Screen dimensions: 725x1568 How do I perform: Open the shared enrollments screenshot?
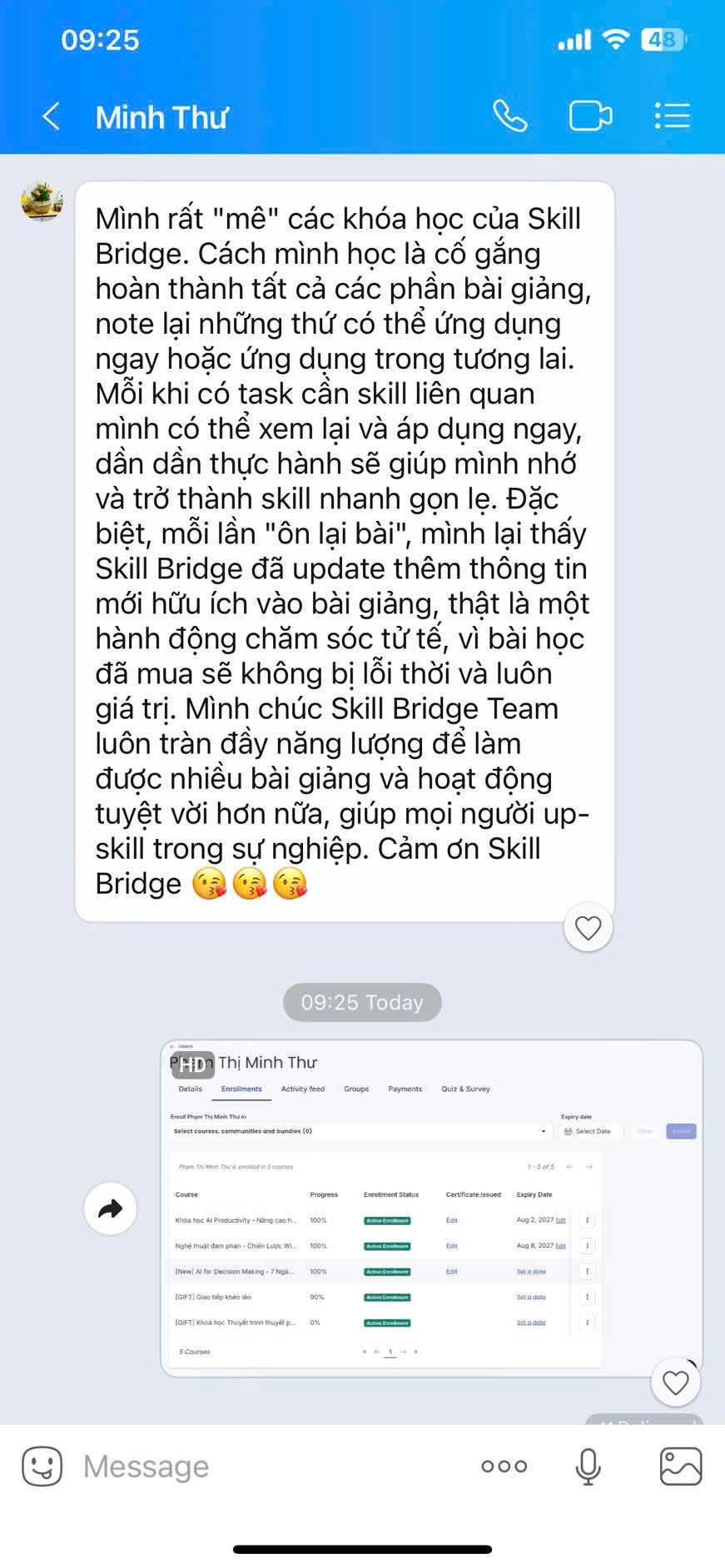tap(431, 1208)
